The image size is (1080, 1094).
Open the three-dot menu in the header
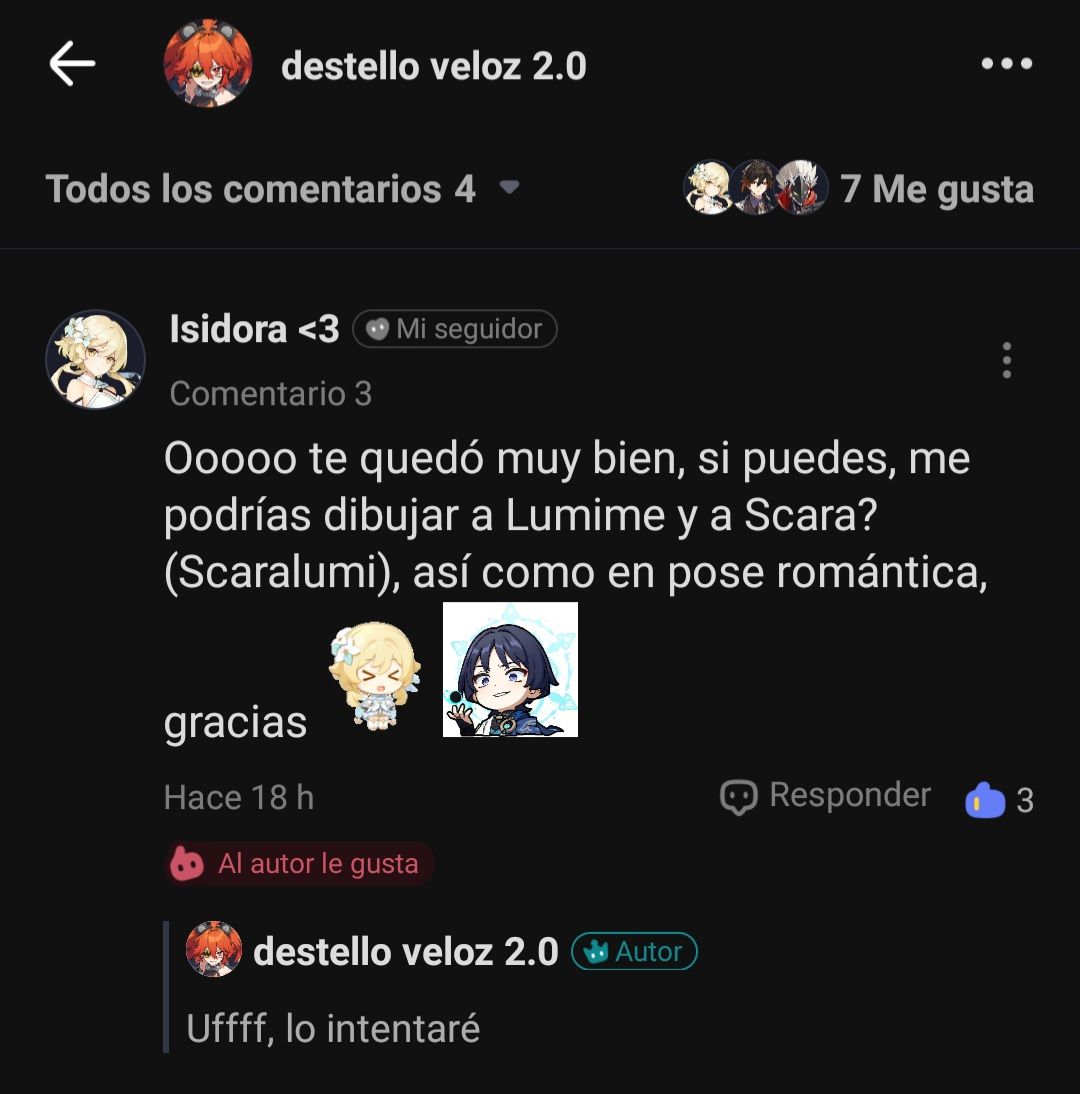click(x=1006, y=64)
